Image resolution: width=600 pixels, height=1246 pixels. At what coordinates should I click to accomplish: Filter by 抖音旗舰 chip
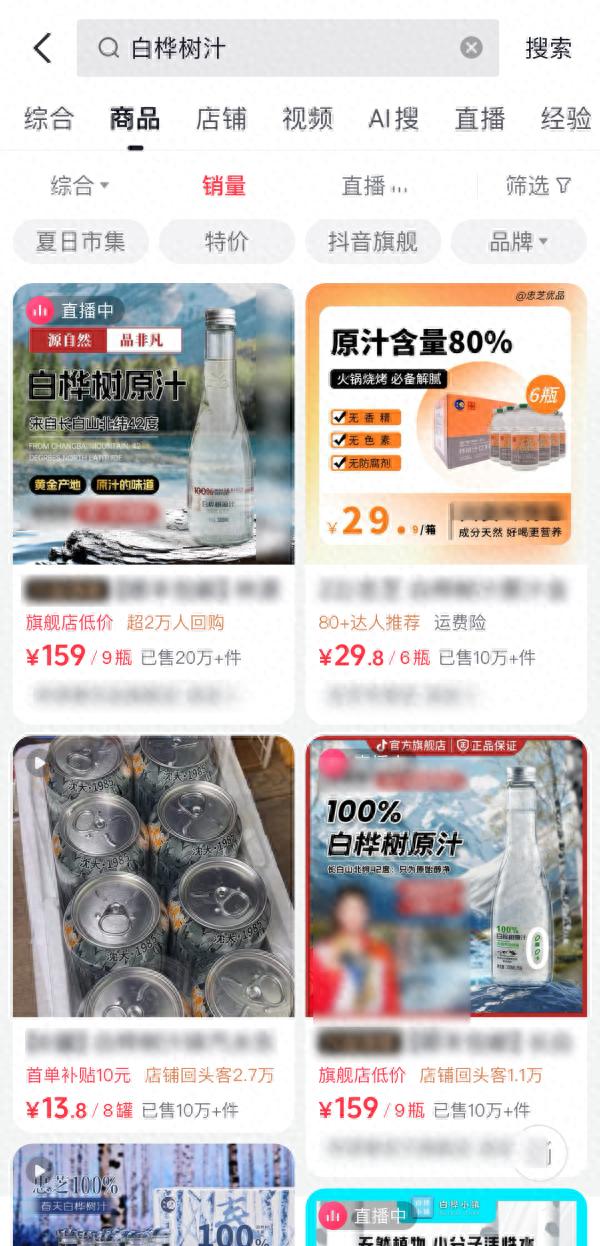[x=372, y=242]
